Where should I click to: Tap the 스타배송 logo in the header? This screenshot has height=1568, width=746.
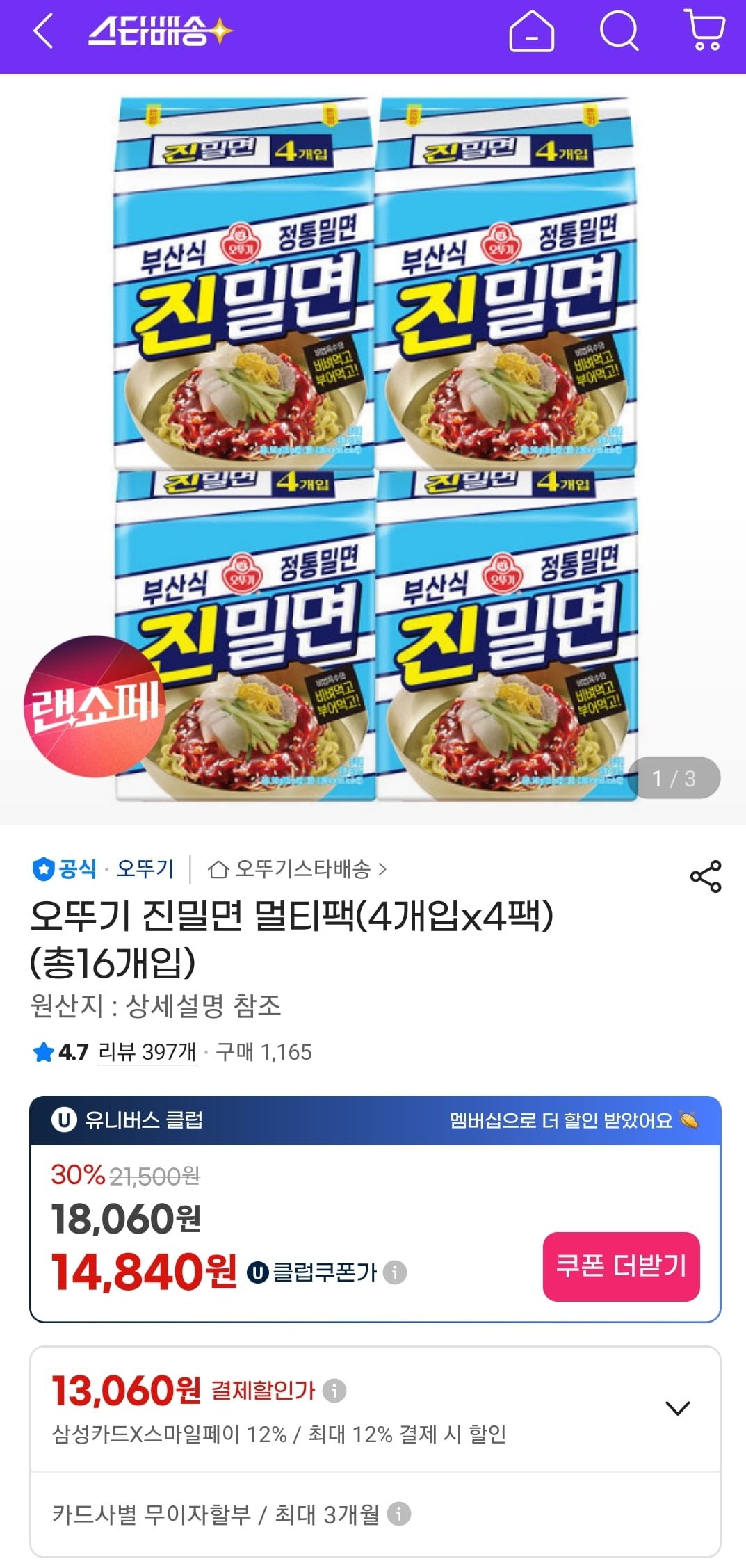click(x=160, y=32)
